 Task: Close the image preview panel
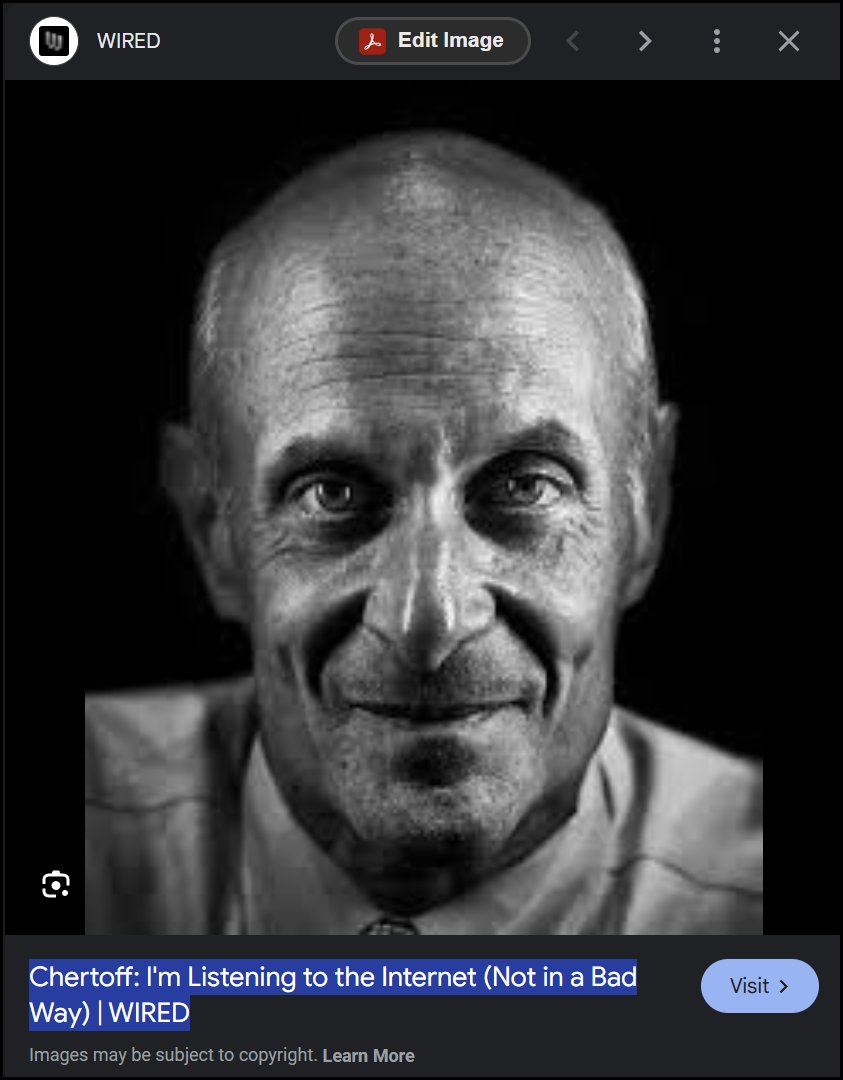click(789, 41)
